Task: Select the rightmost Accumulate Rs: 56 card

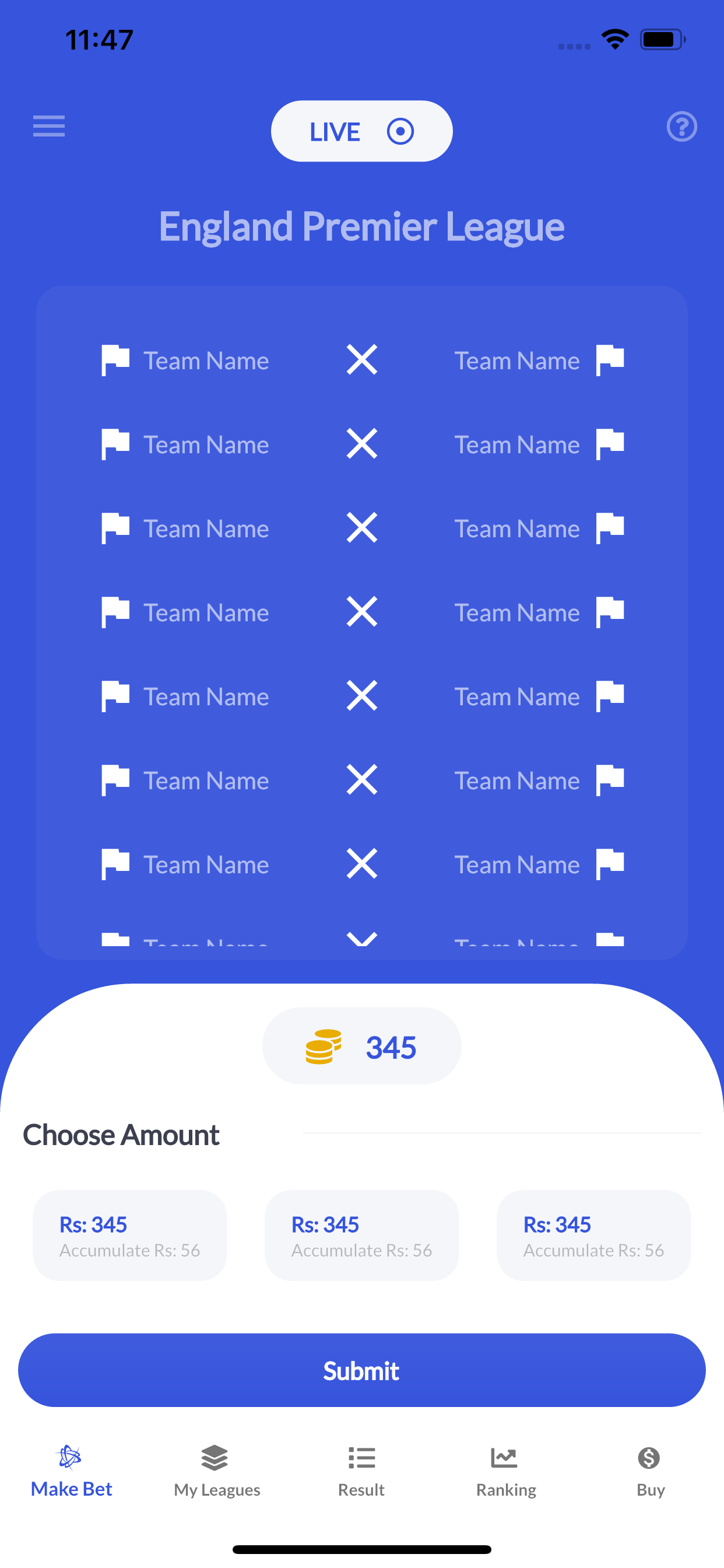Action: click(x=593, y=1235)
